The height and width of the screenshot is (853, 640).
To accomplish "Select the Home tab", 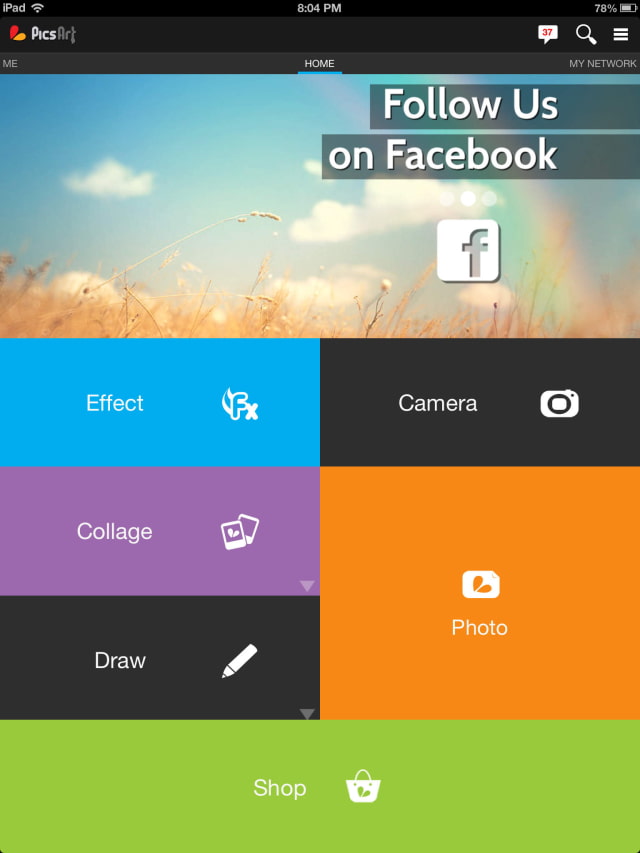I will 319,64.
